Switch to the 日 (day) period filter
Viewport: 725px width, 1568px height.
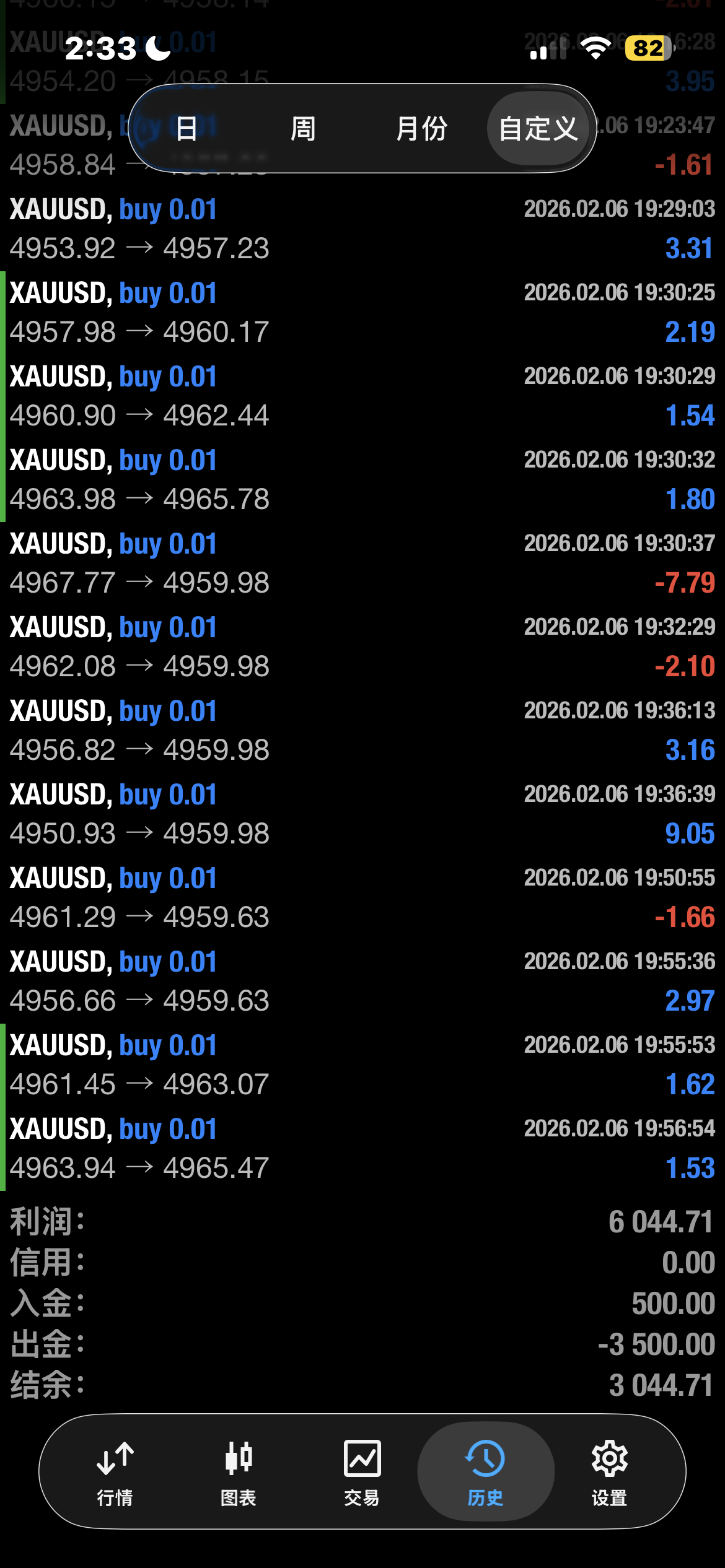pyautogui.click(x=187, y=129)
